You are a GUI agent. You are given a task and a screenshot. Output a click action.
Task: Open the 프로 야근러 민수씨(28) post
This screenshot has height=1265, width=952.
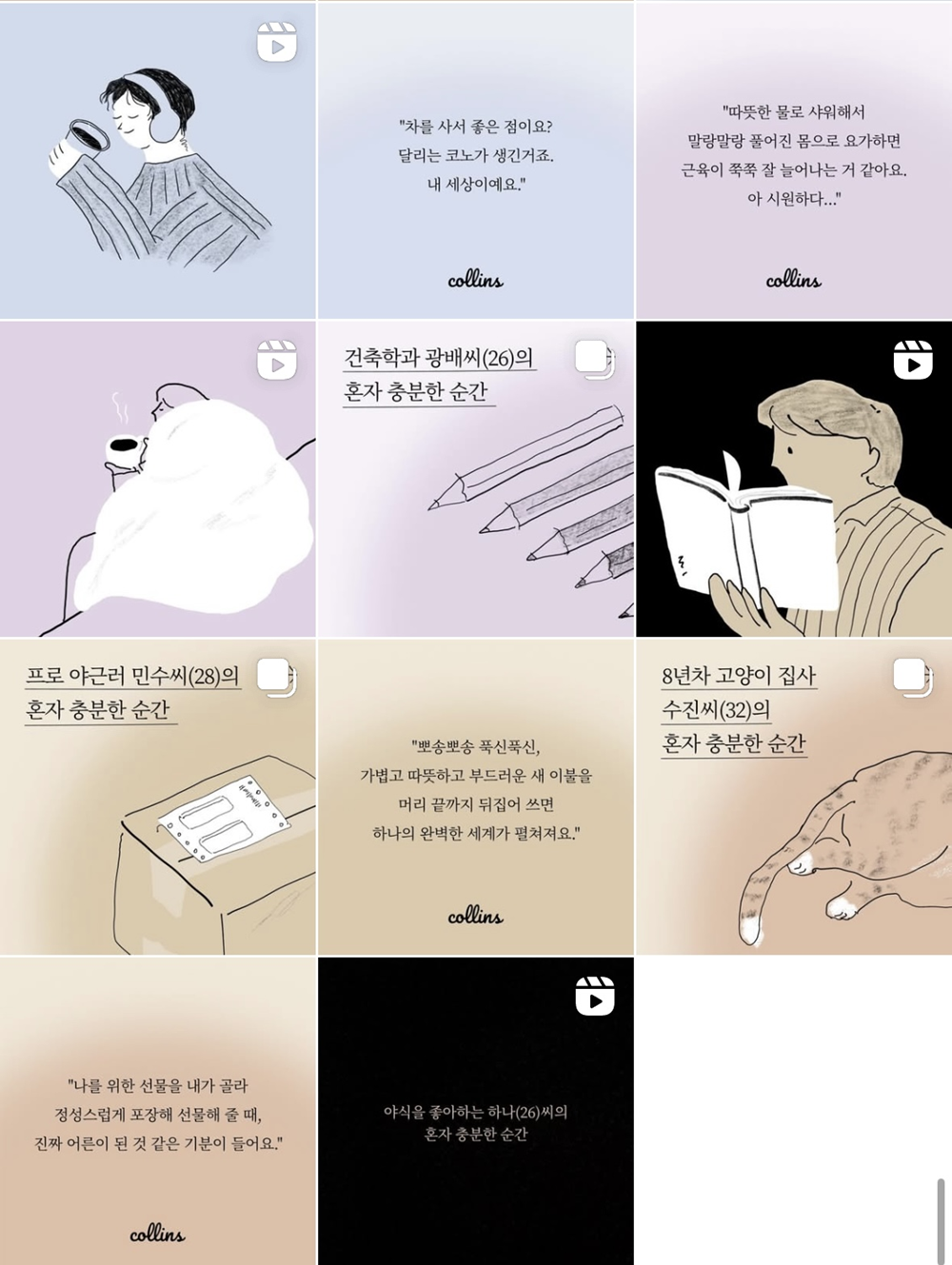pyautogui.click(x=157, y=797)
